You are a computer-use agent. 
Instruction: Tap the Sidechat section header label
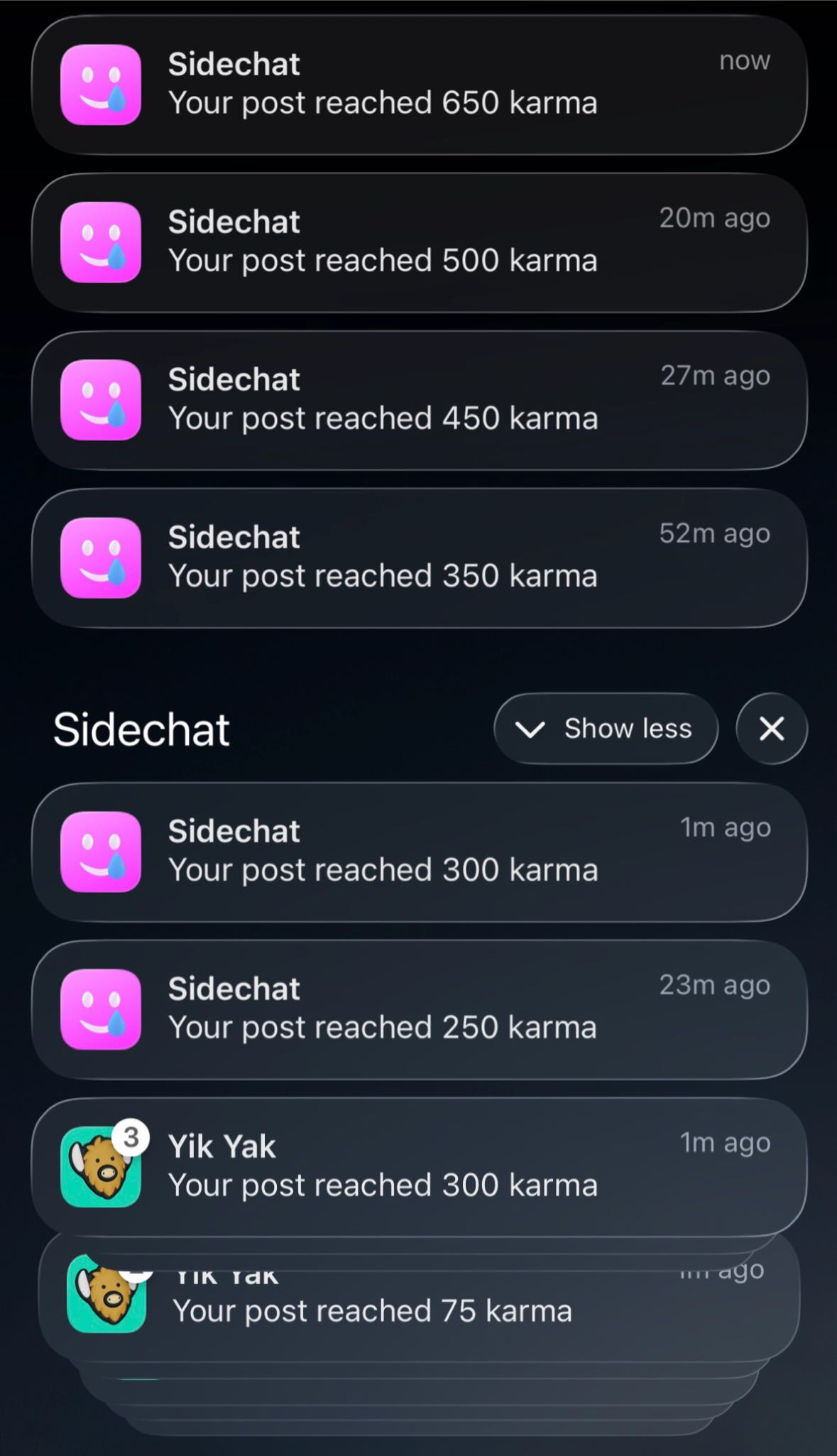141,728
